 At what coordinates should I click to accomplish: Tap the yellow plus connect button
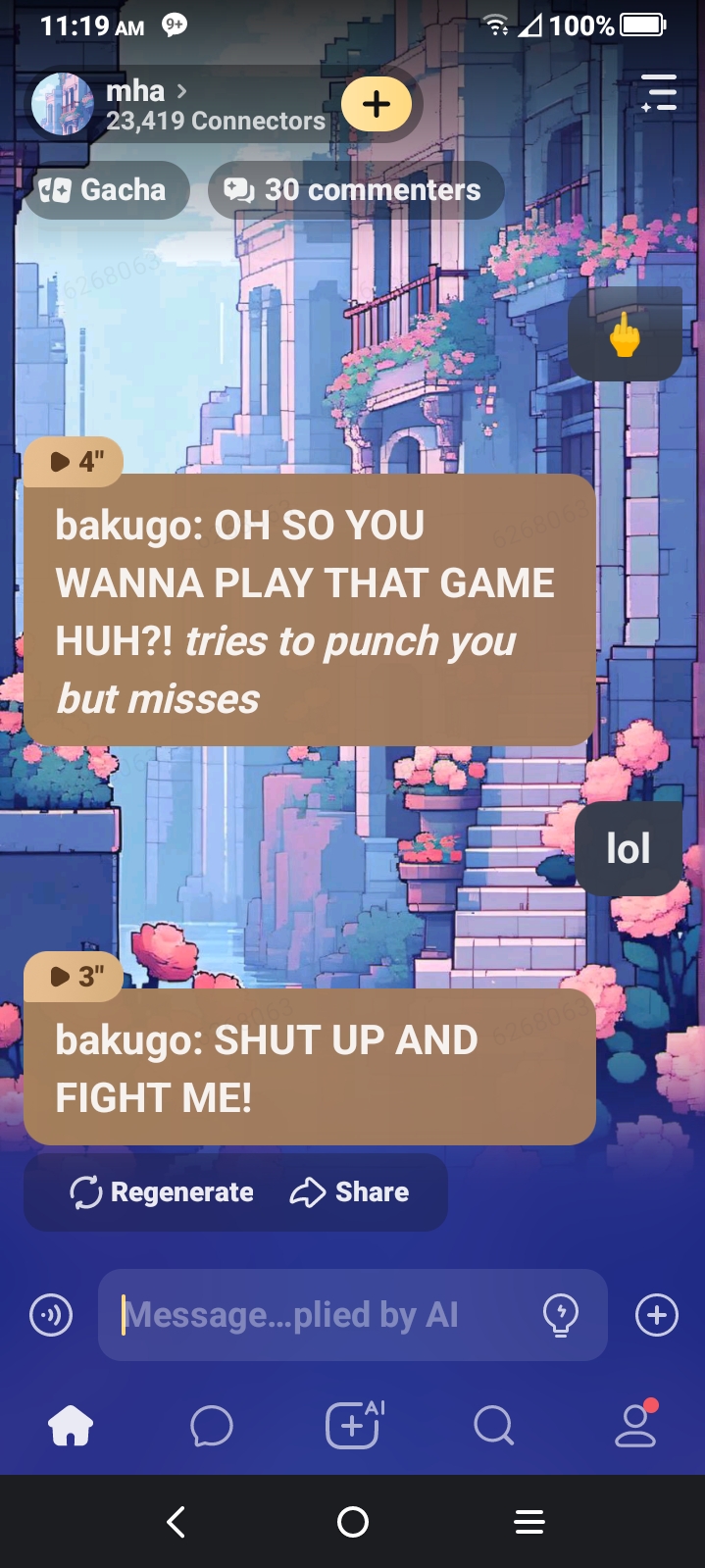click(377, 104)
